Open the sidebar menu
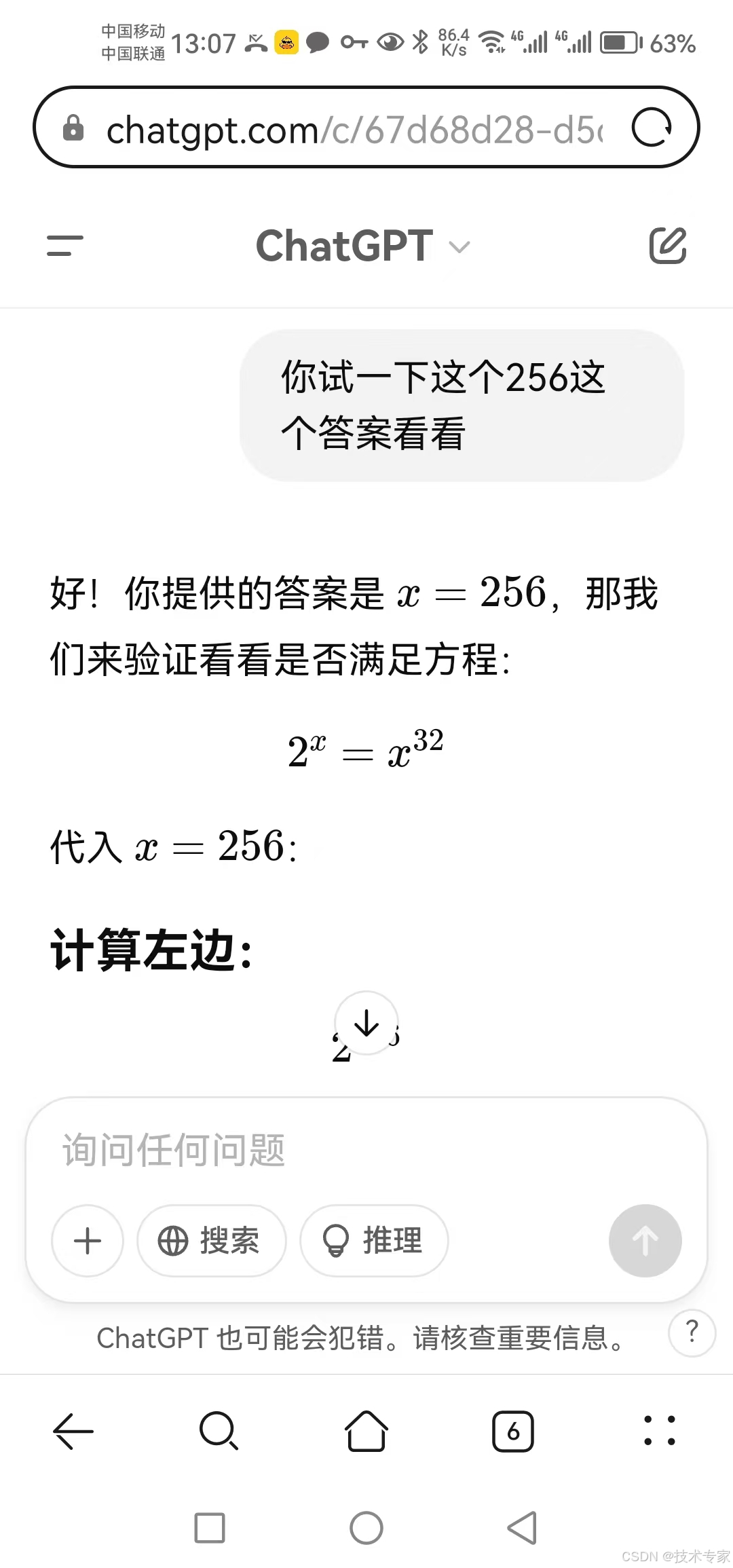 (x=65, y=246)
